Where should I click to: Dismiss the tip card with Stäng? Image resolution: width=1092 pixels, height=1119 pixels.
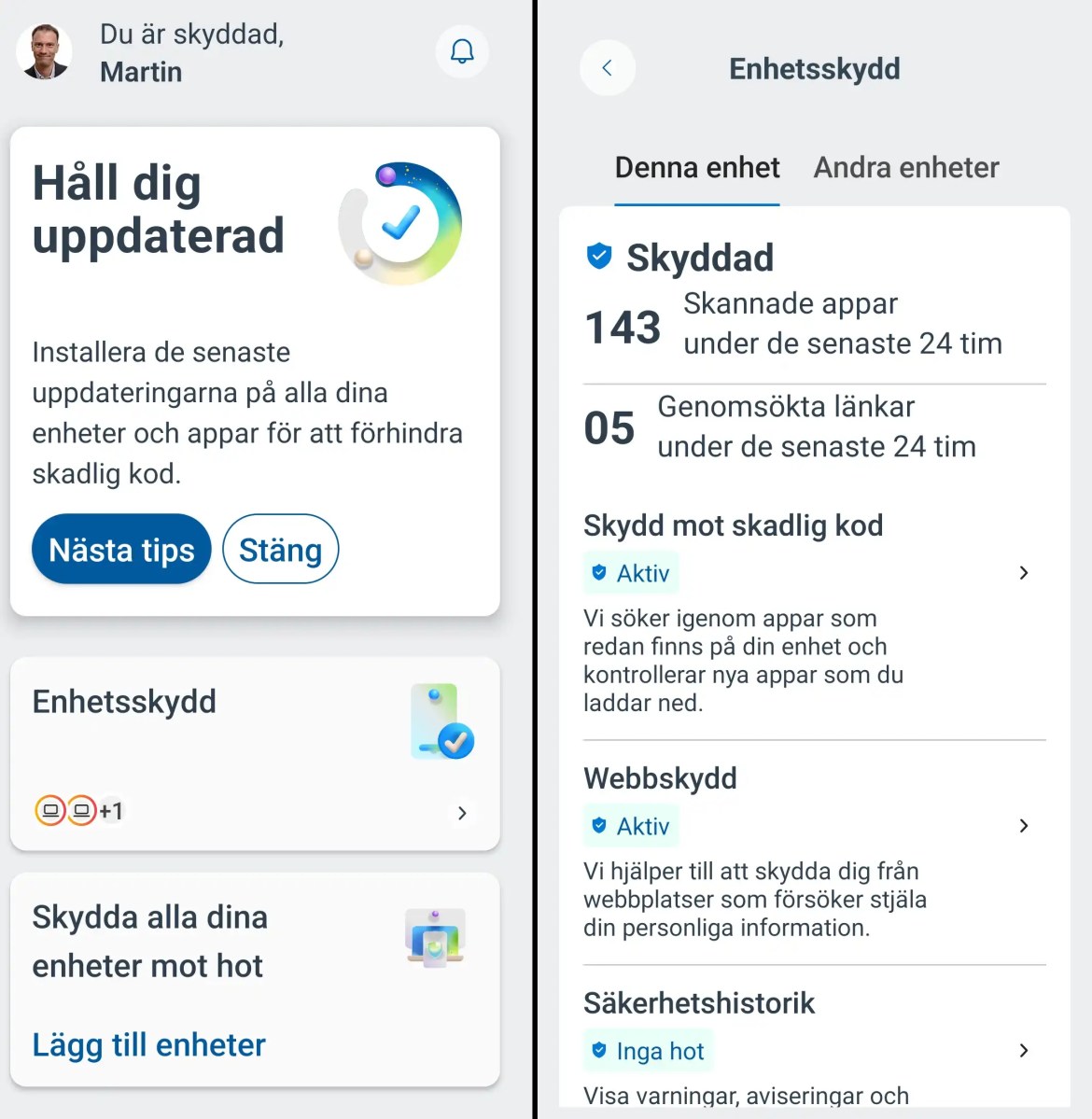280,550
